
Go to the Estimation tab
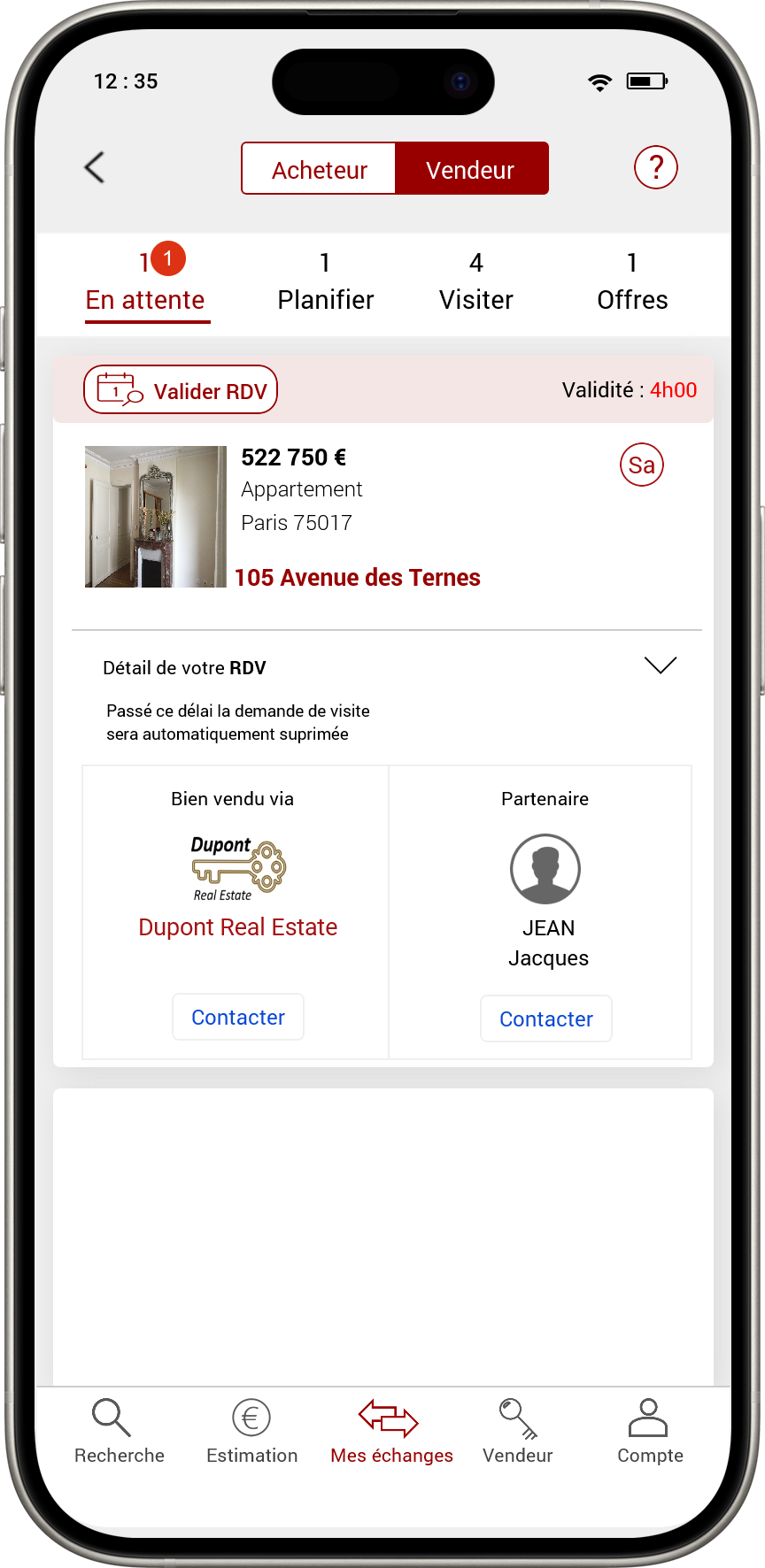[x=251, y=1431]
